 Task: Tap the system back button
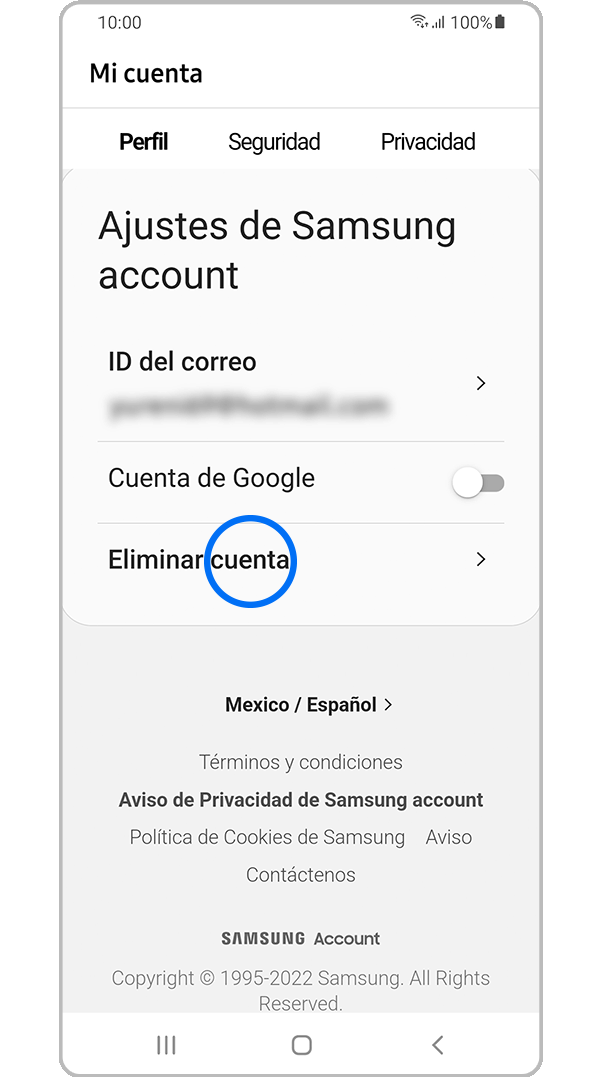(437, 1045)
